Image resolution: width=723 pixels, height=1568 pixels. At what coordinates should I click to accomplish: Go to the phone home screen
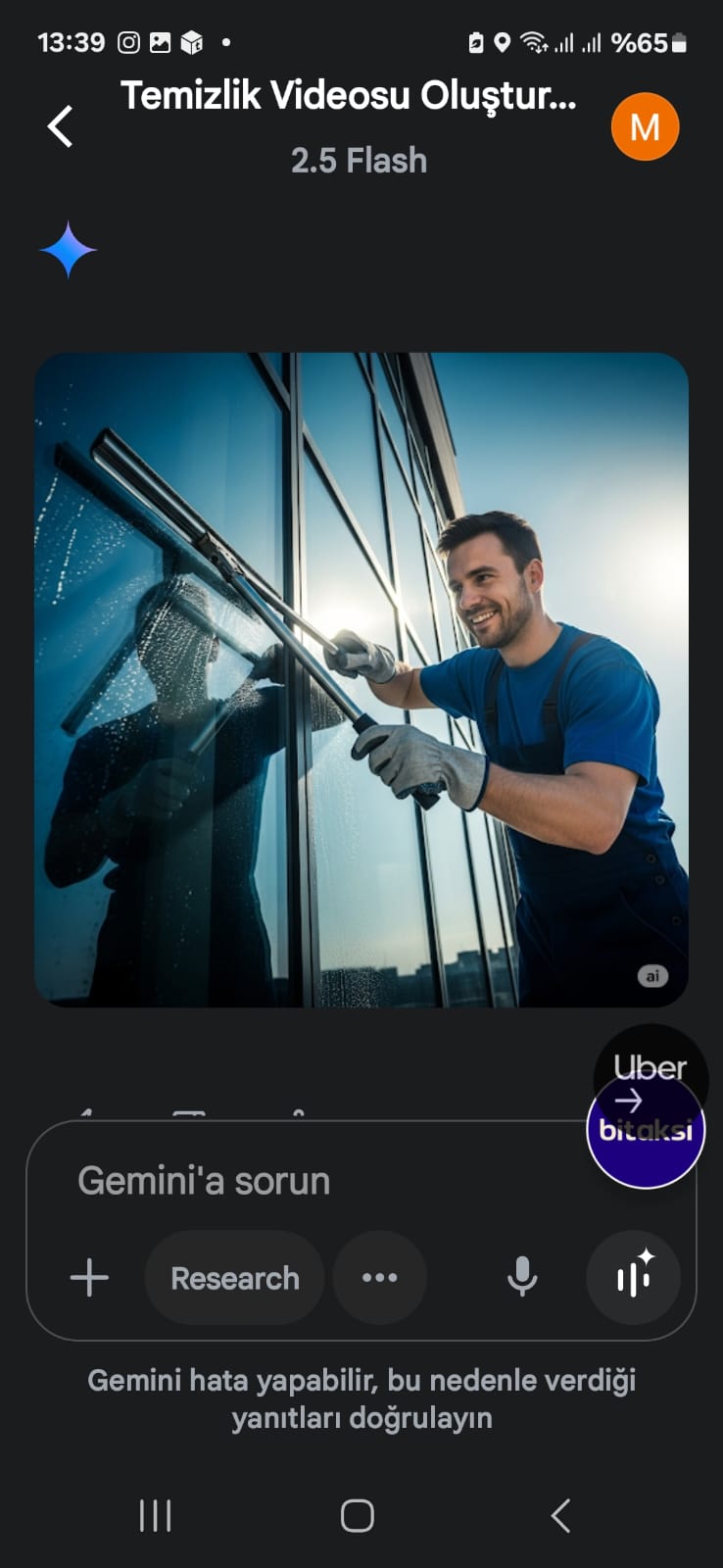tap(358, 1515)
